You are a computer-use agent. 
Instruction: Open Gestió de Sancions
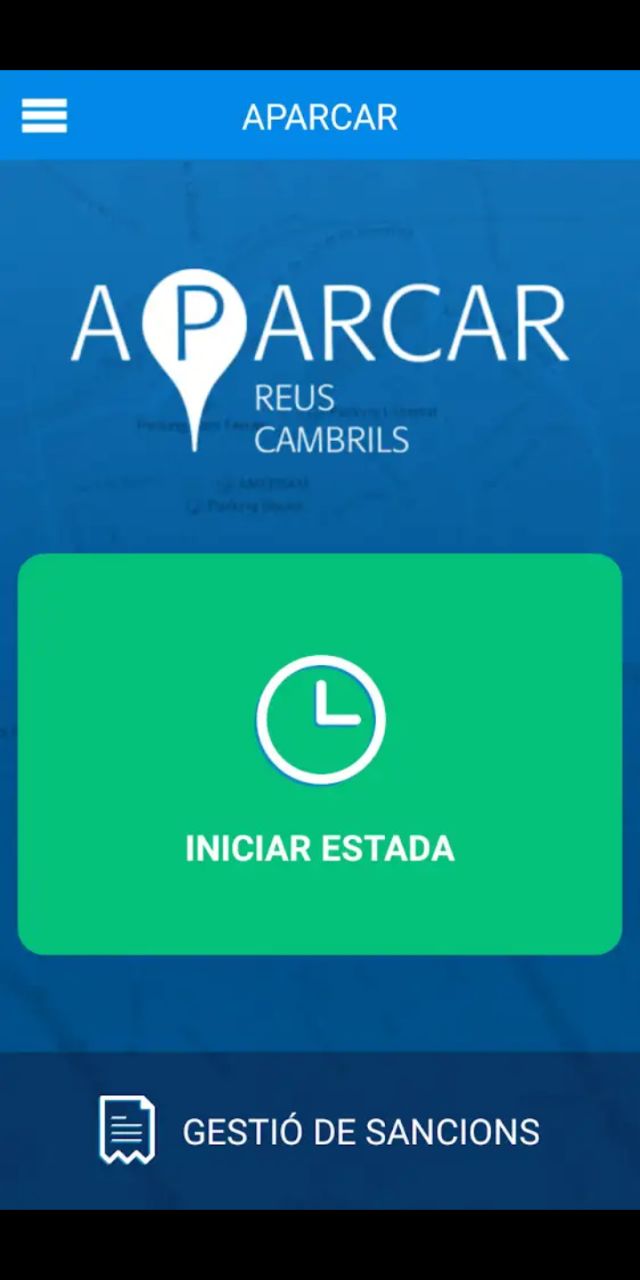coord(320,1131)
